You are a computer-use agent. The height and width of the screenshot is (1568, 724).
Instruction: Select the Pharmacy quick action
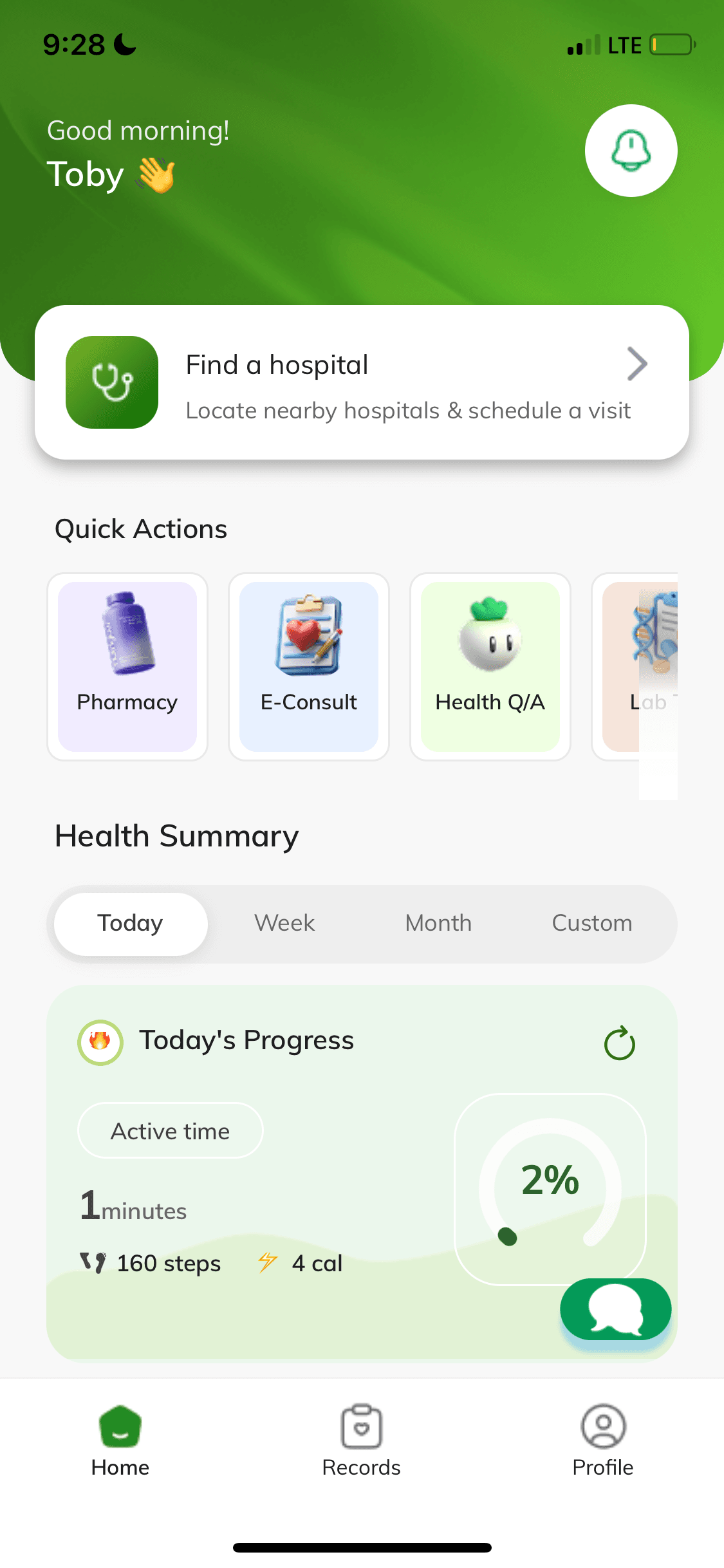pos(127,666)
